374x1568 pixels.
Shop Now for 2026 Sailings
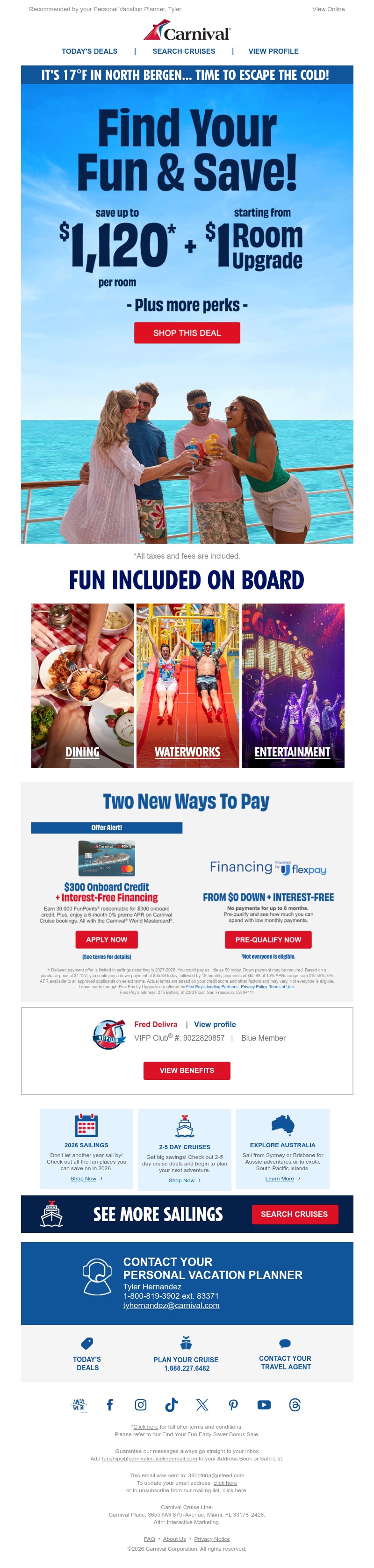coord(84,1179)
